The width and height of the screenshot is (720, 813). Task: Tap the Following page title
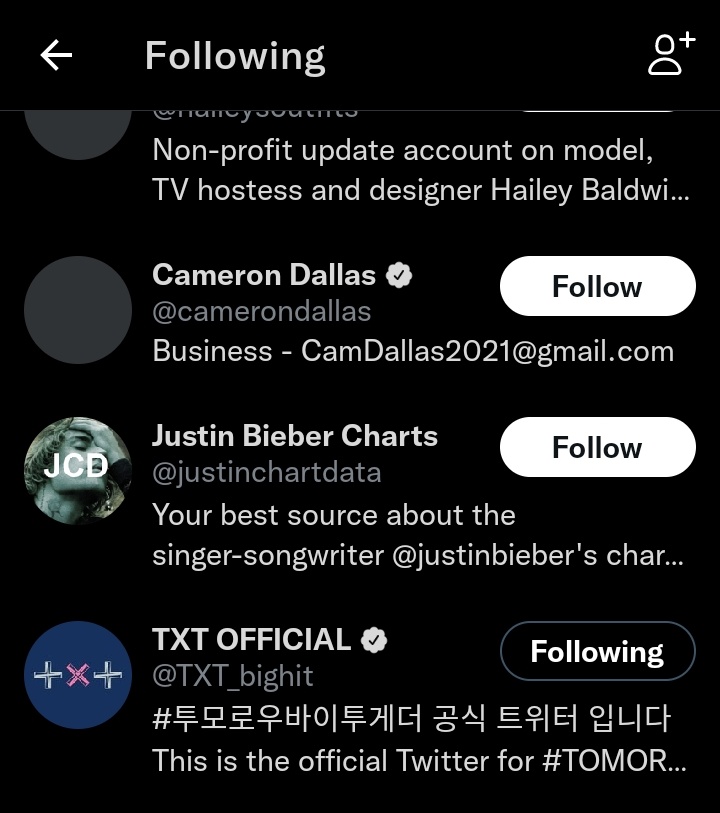point(234,55)
